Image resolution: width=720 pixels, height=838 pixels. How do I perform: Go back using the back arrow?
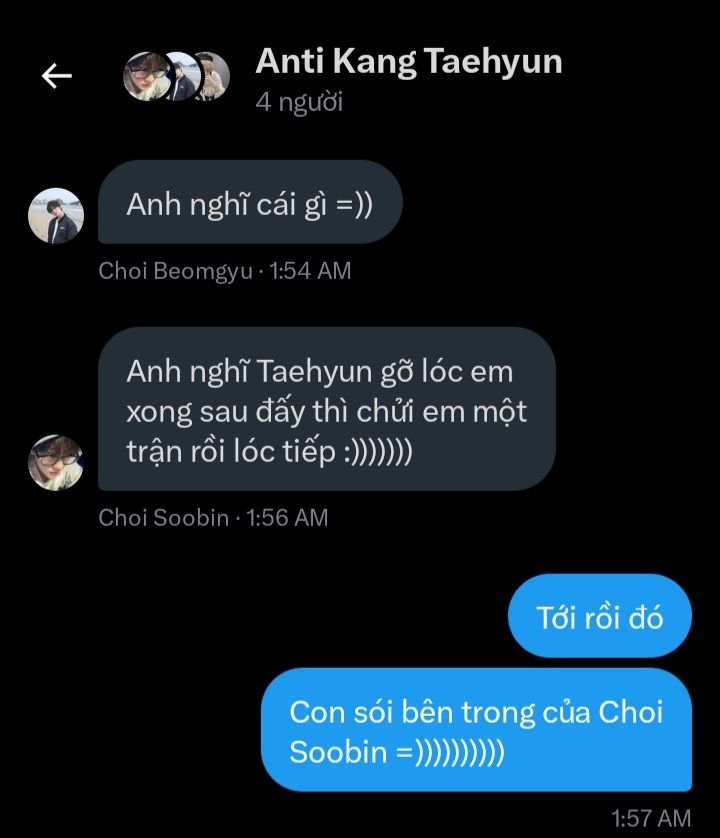[x=56, y=76]
